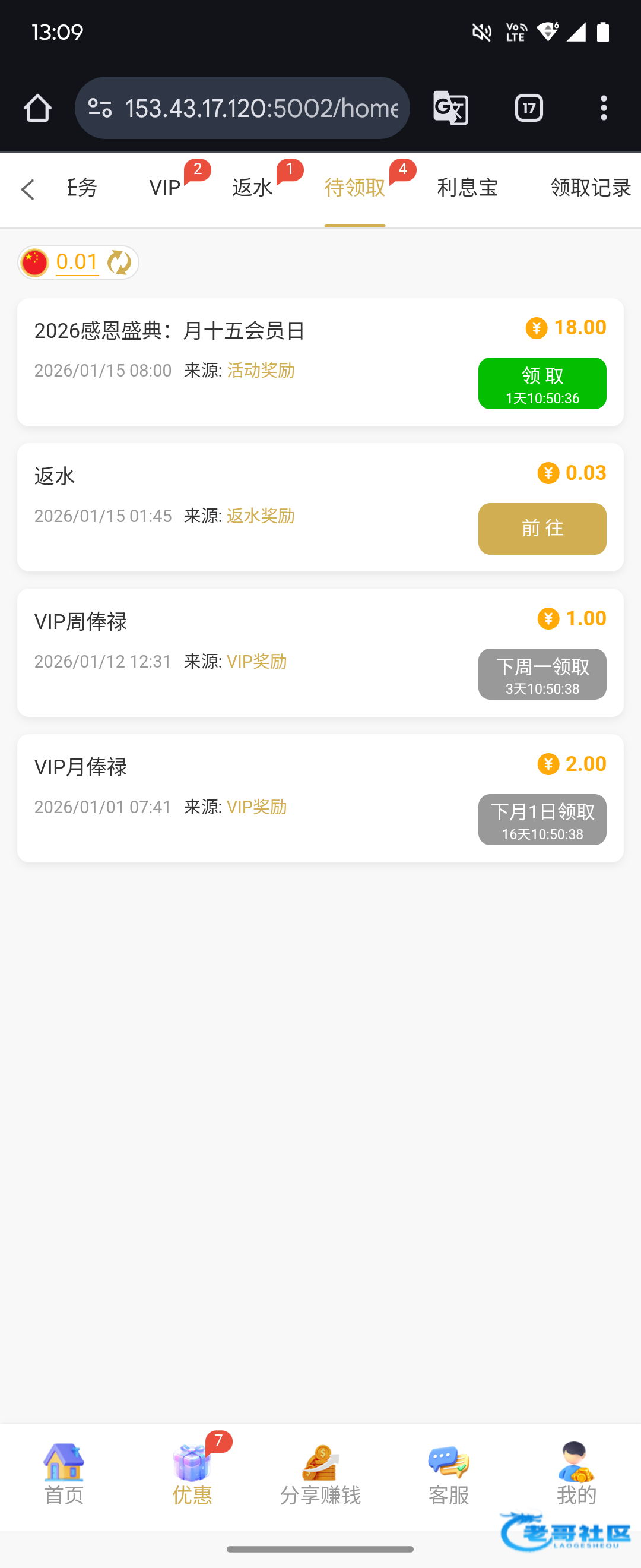This screenshot has height=1568, width=641.
Task: Tap the browser address bar
Action: [x=261, y=108]
